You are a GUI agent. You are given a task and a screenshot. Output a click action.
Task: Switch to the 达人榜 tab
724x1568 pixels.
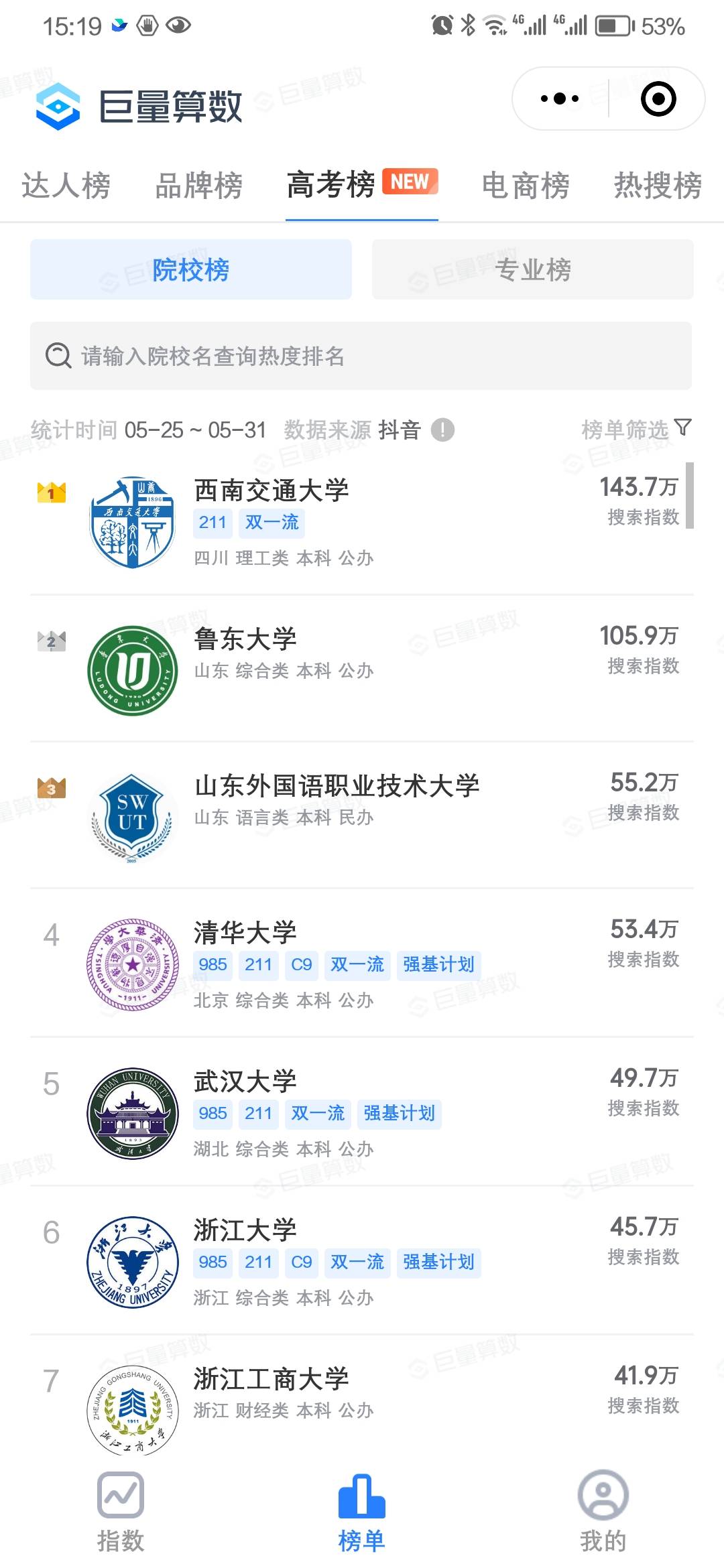tap(66, 186)
